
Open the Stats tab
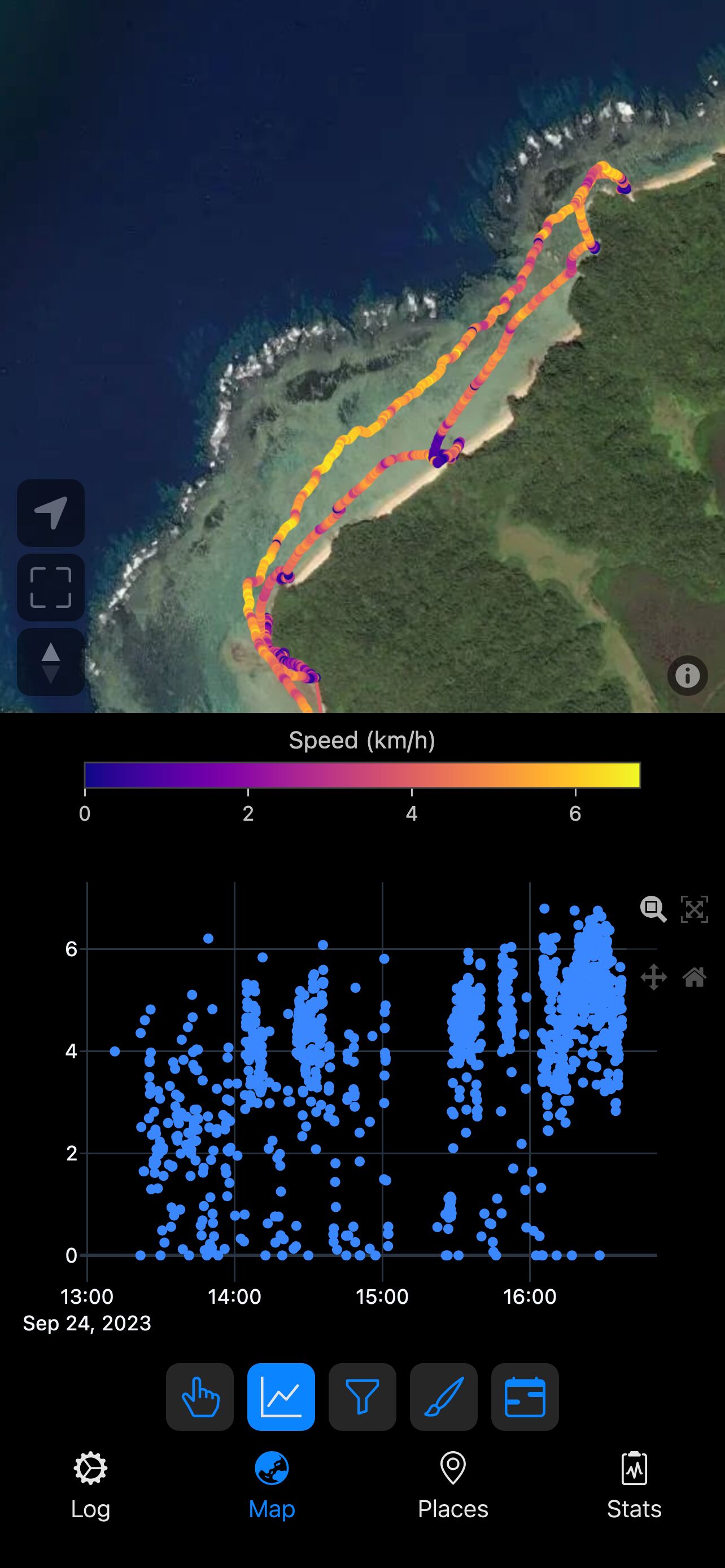pos(634,1485)
